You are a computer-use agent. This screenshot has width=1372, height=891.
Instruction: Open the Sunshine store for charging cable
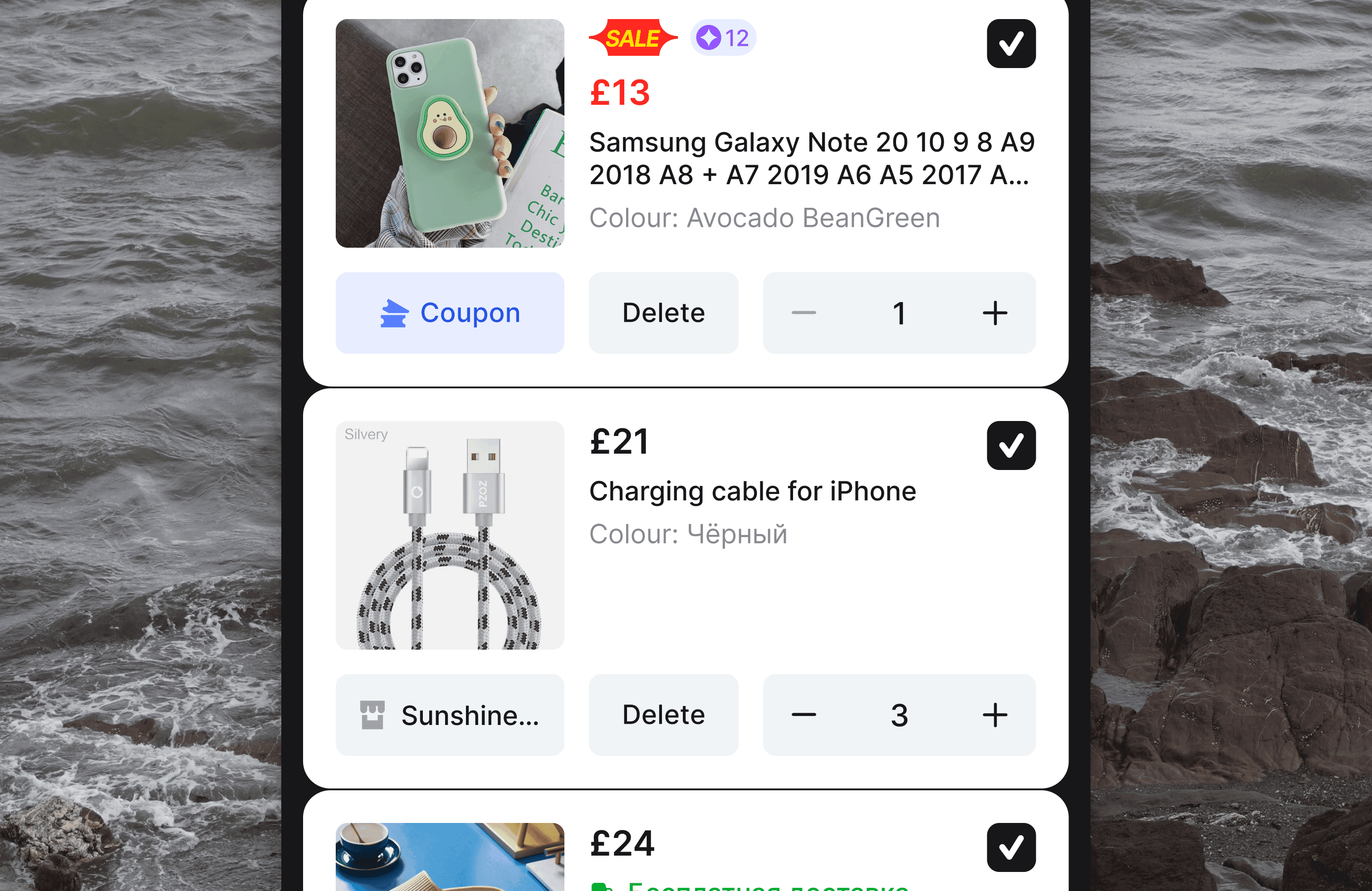tap(450, 715)
